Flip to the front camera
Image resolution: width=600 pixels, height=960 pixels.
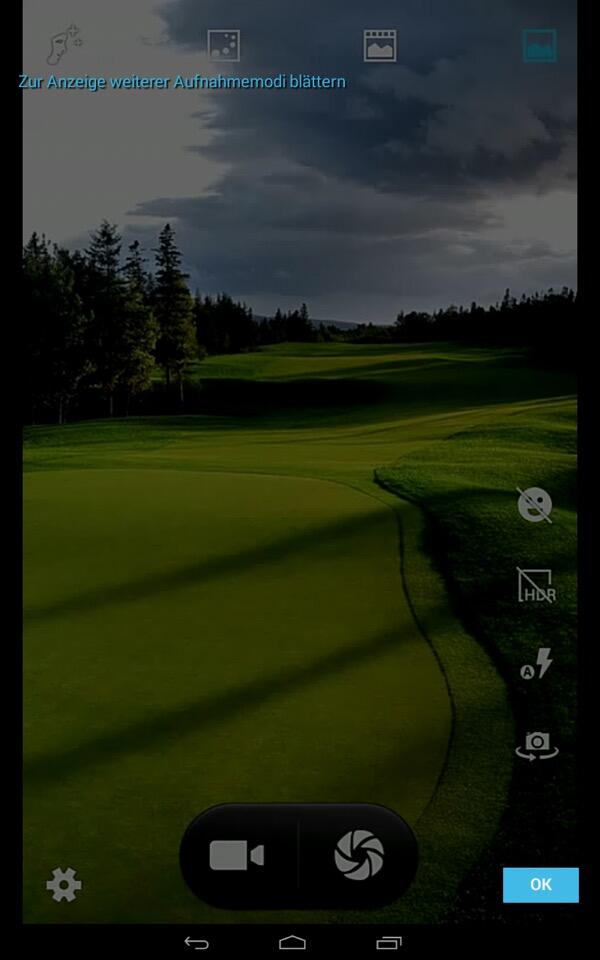(x=537, y=746)
